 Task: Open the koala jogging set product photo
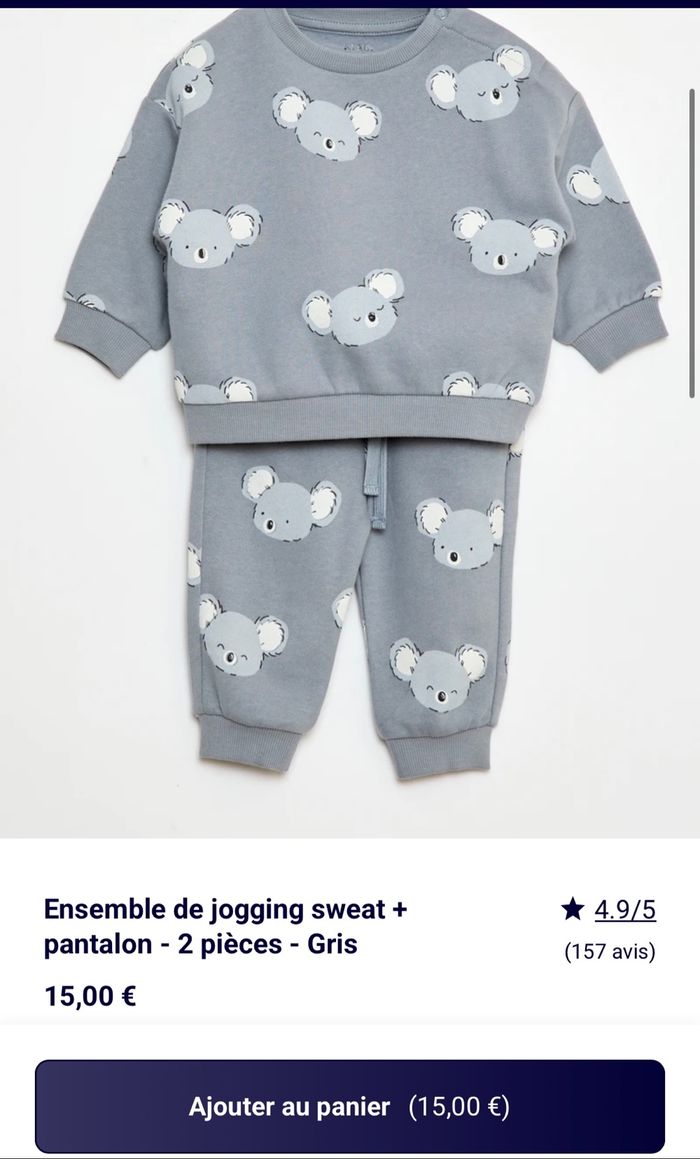tap(350, 420)
